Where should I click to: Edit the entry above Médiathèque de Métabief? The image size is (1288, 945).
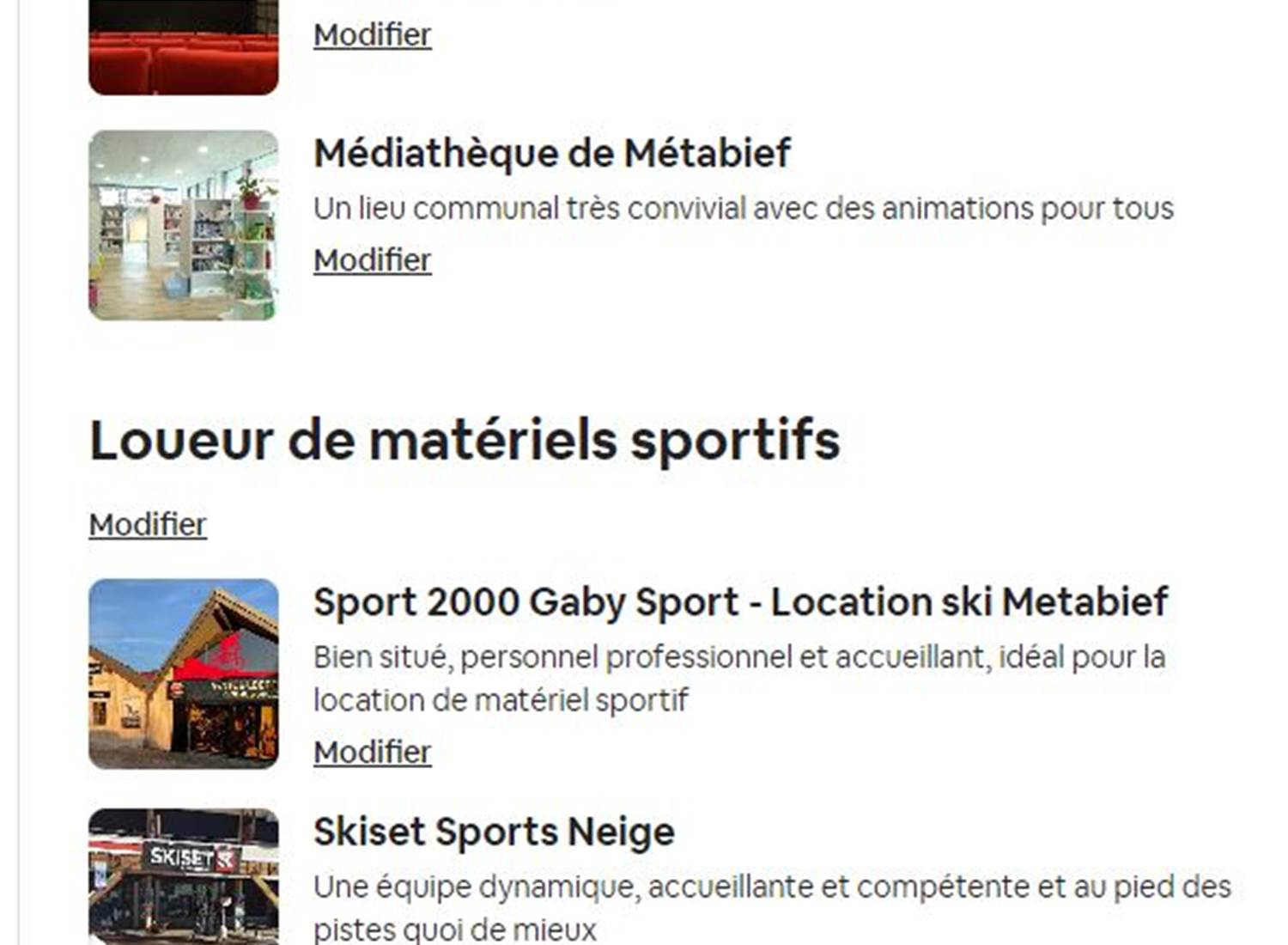[x=372, y=35]
